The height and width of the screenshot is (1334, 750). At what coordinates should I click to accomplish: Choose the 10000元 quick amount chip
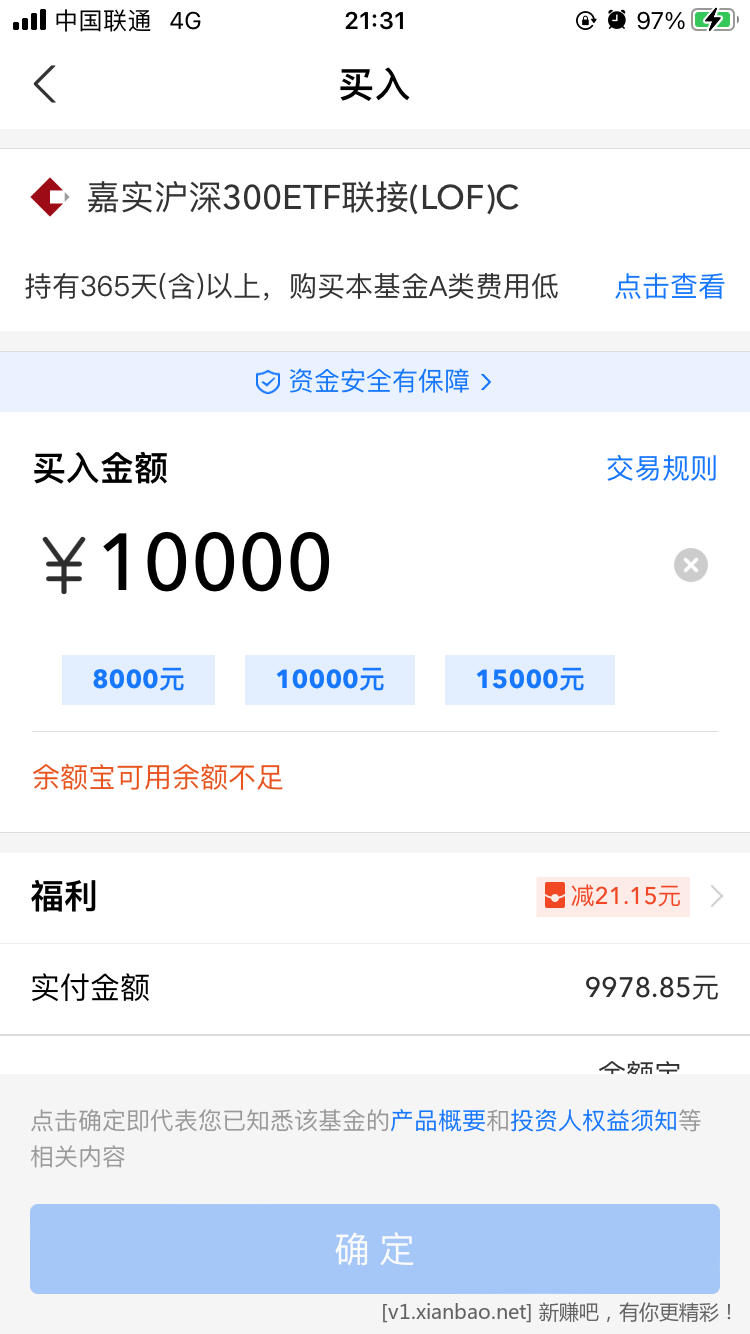[x=330, y=680]
